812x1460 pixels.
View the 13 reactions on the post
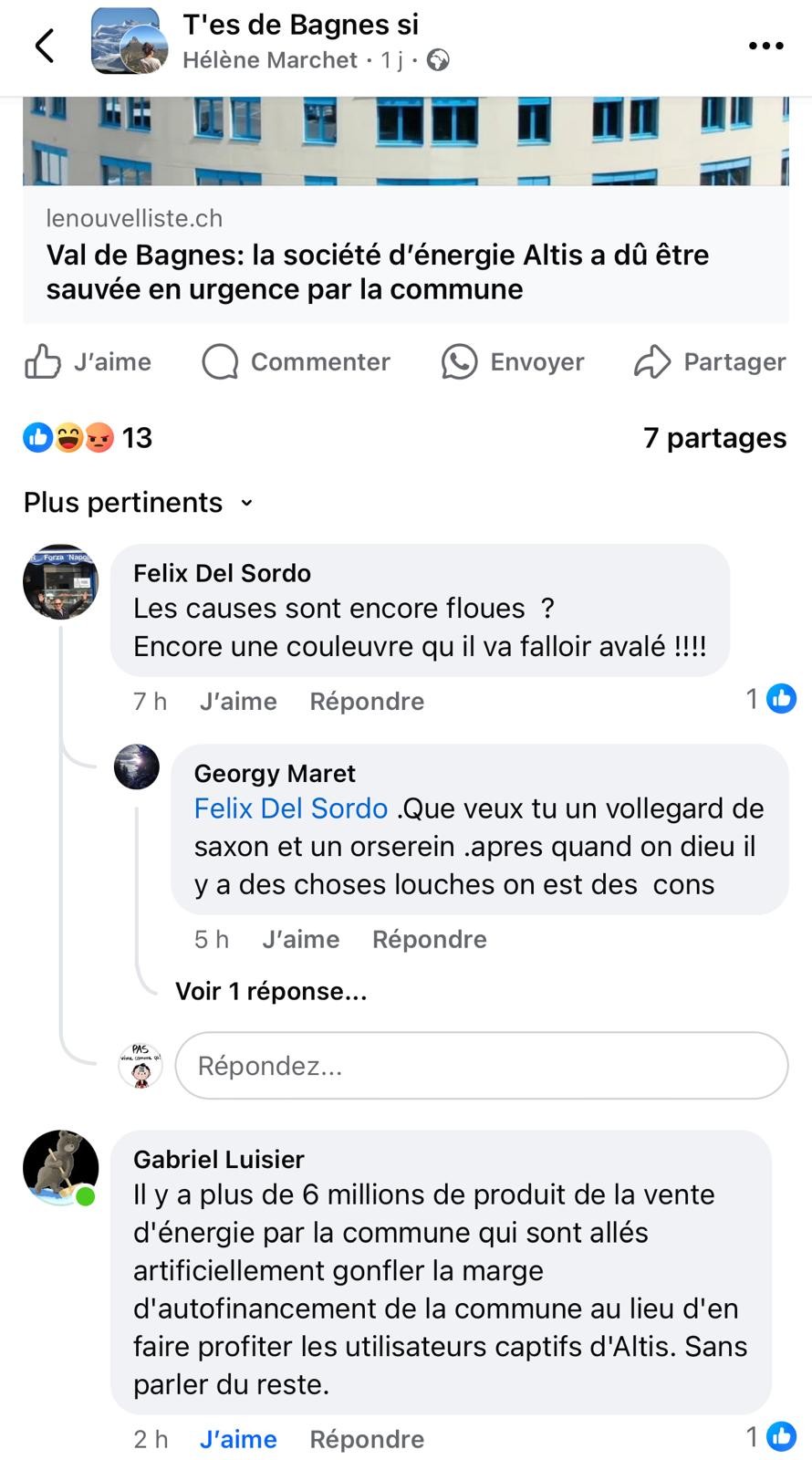[x=88, y=438]
